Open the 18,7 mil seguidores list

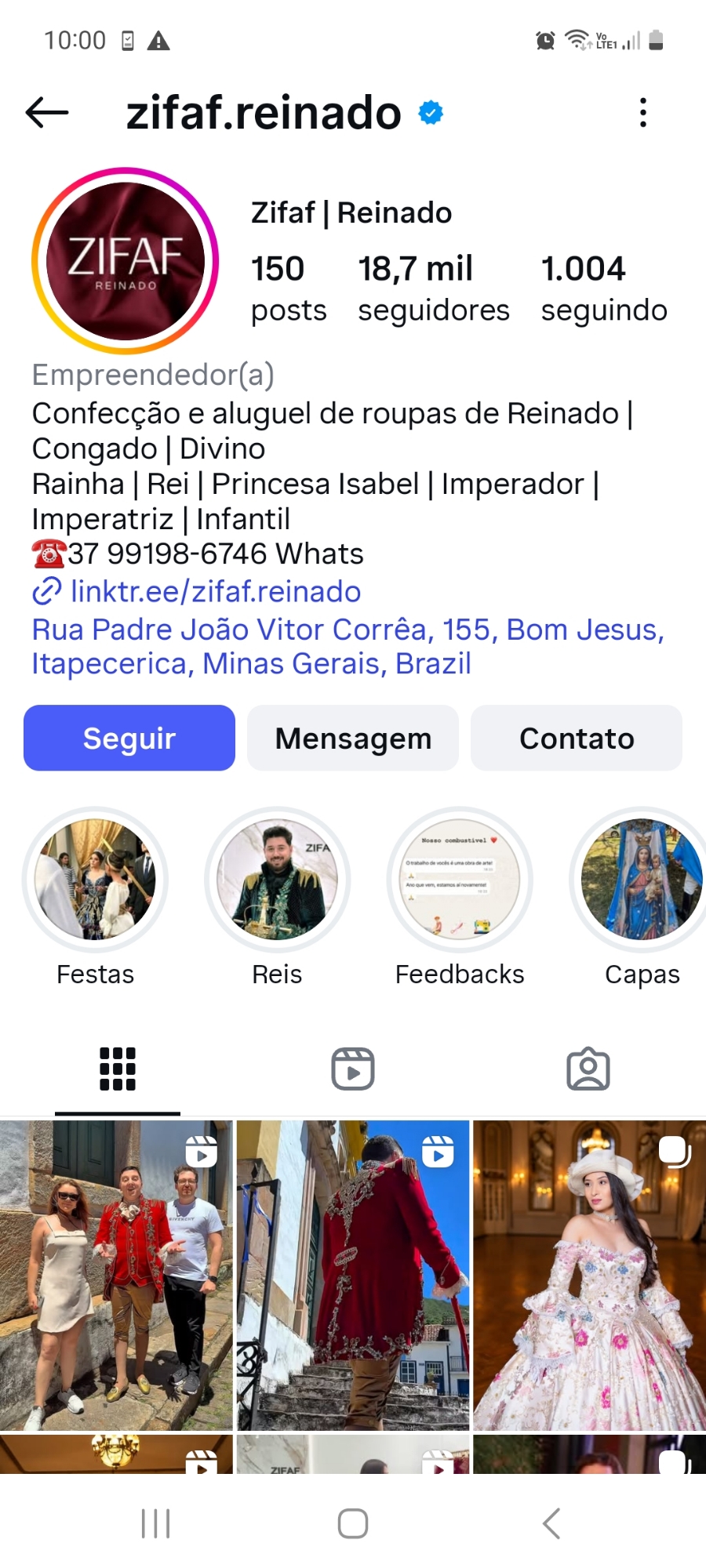433,289
